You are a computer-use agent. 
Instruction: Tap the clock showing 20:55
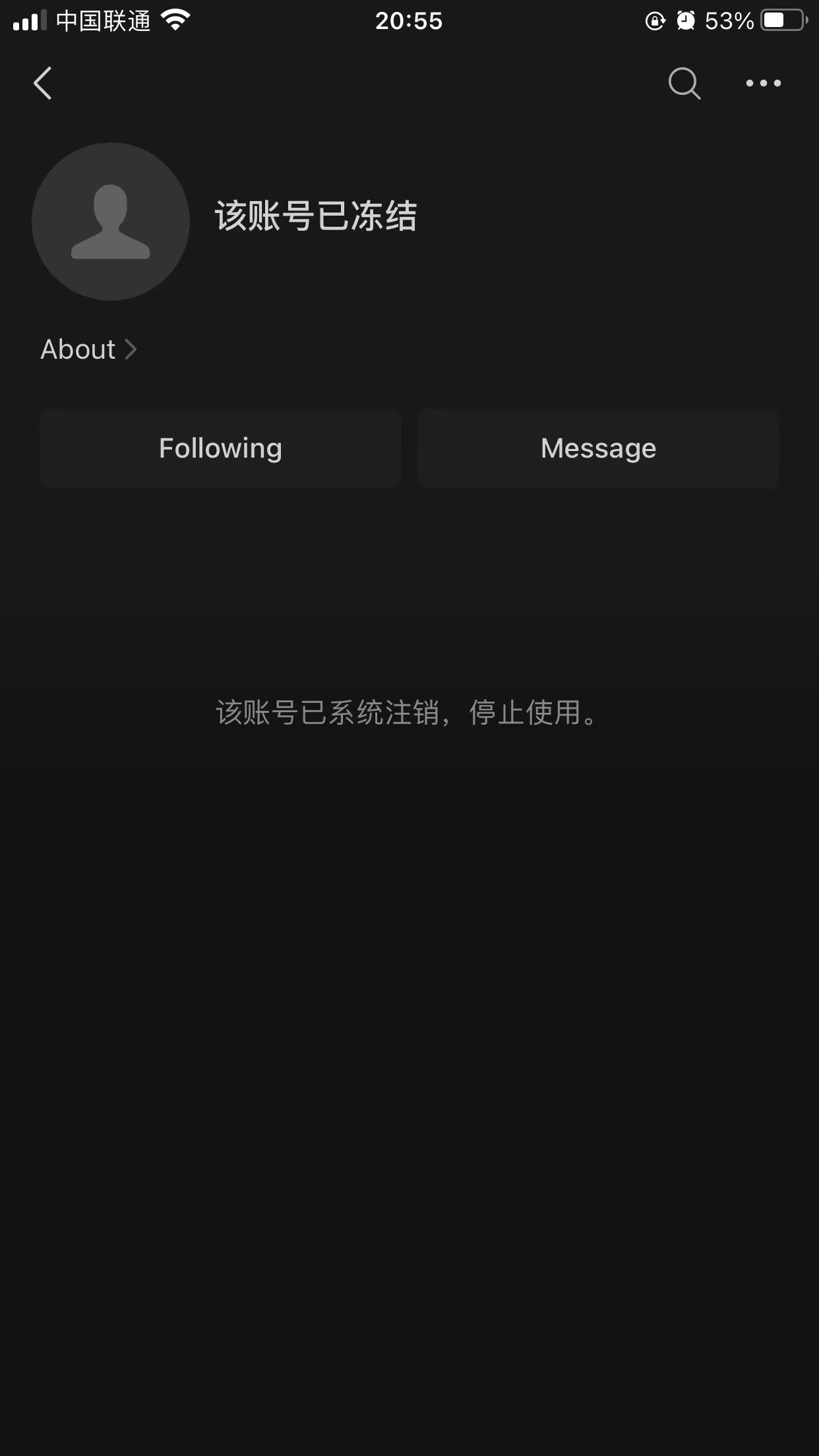(409, 20)
